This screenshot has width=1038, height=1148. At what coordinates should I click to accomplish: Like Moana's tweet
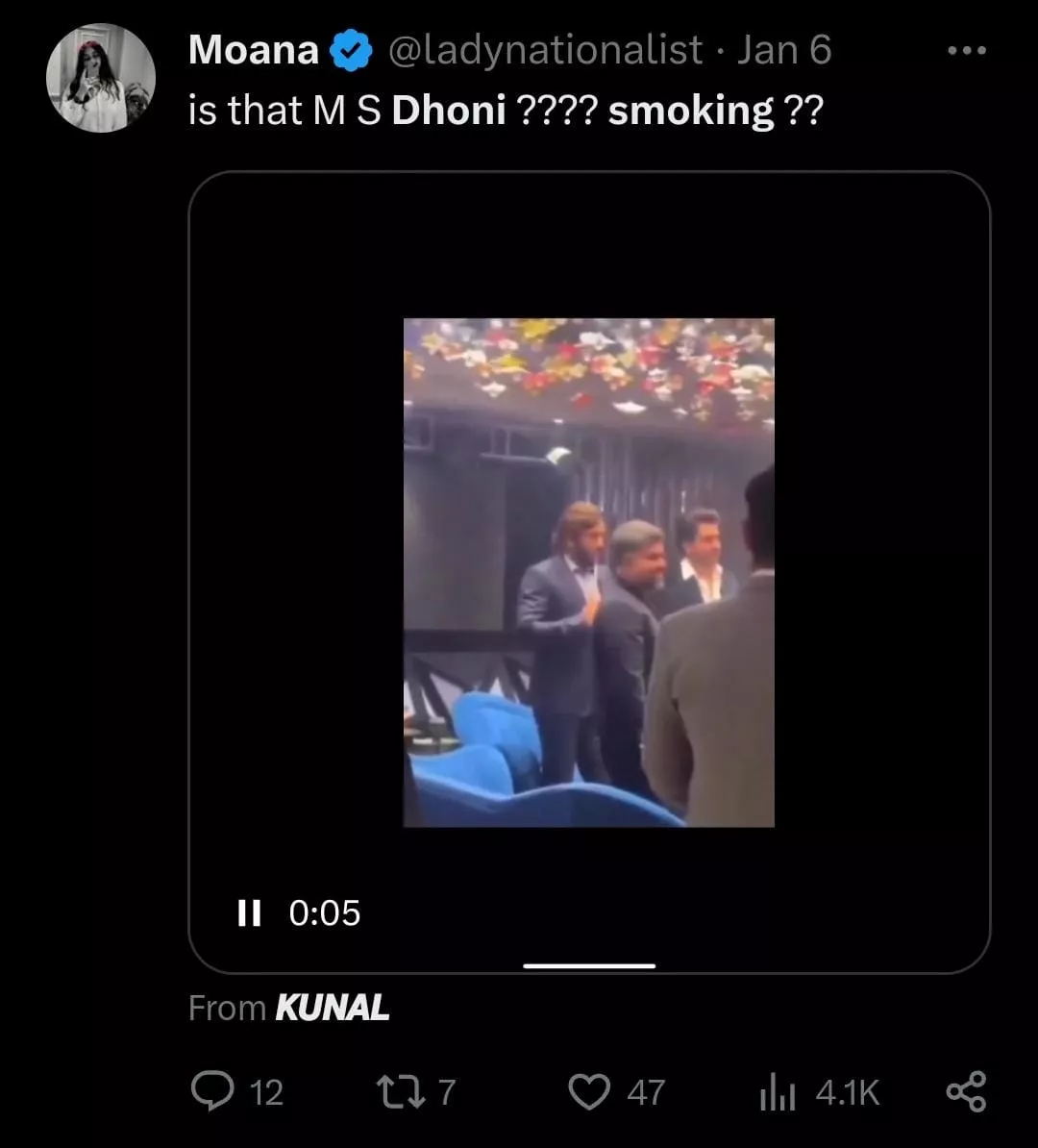589,1092
